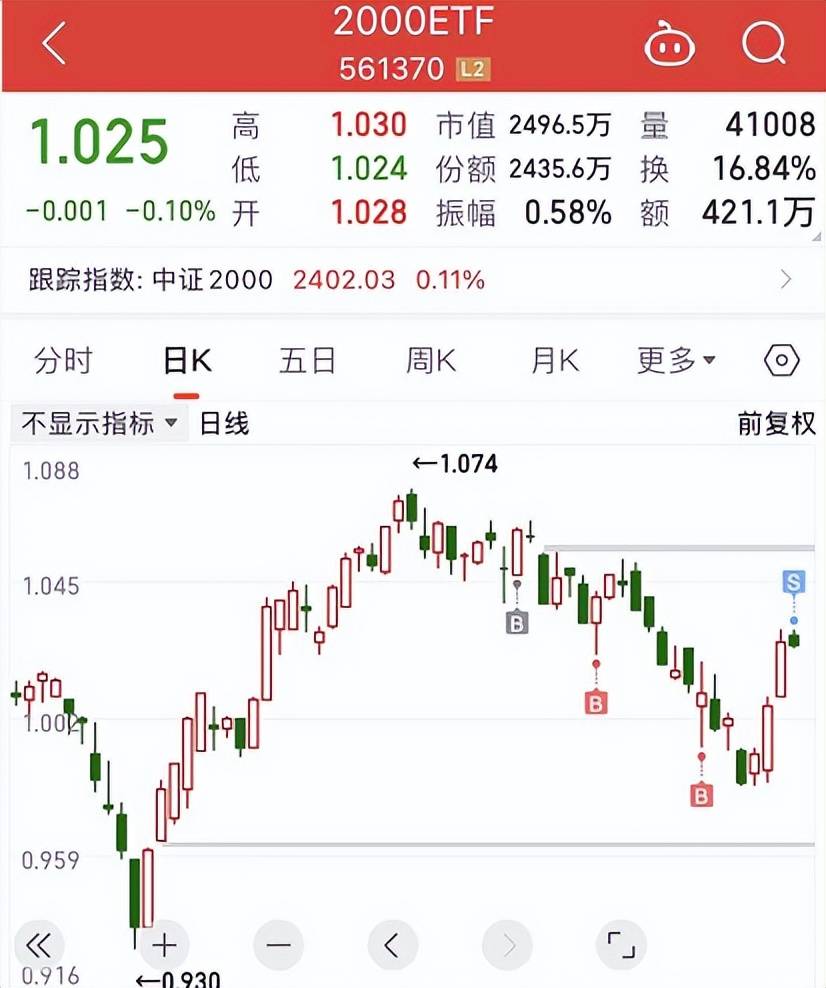826x988 pixels.
Task: Zoom out the chart with the minus icon
Action: (277, 944)
